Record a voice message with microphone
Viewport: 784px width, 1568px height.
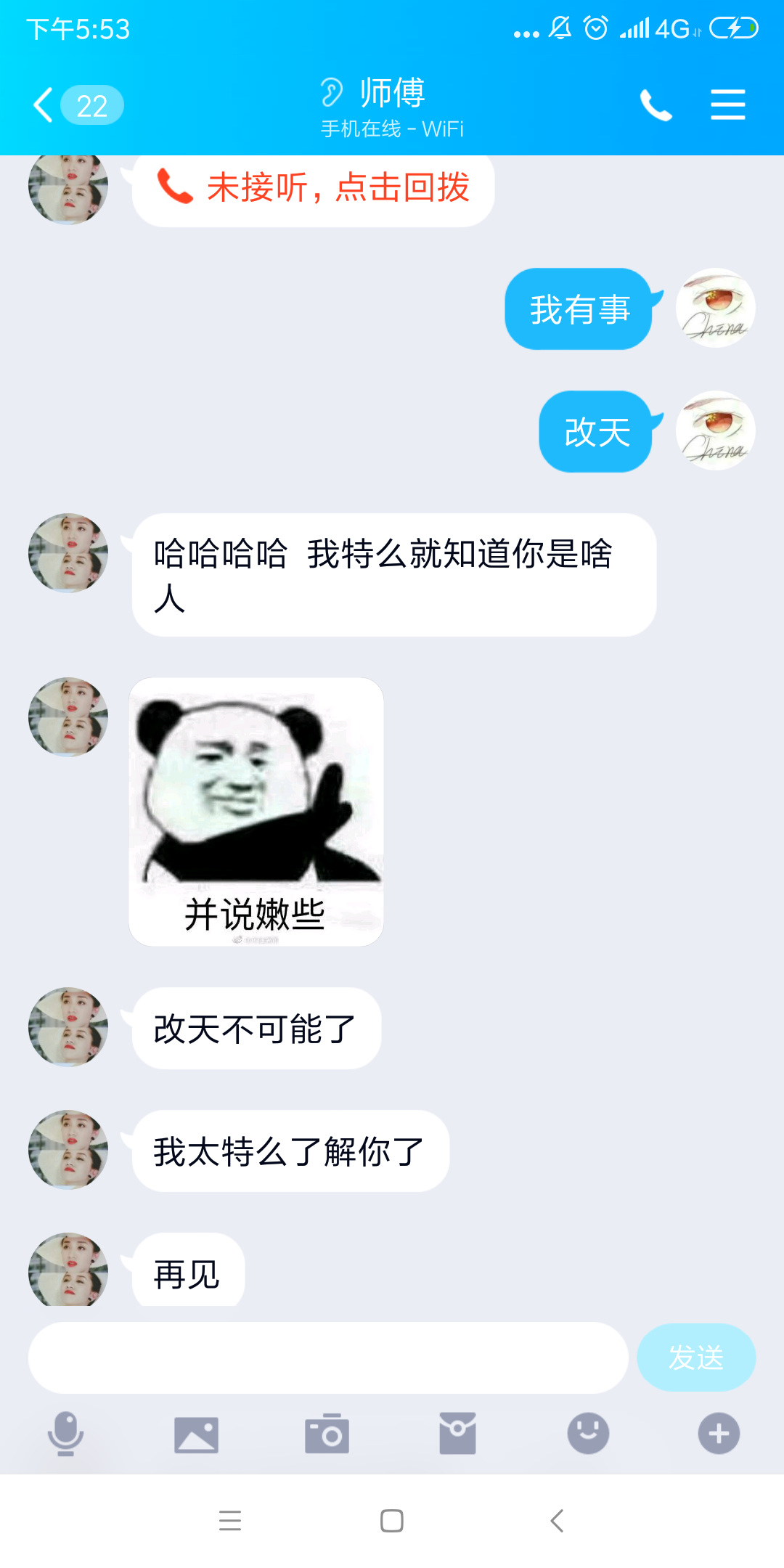[x=65, y=1434]
